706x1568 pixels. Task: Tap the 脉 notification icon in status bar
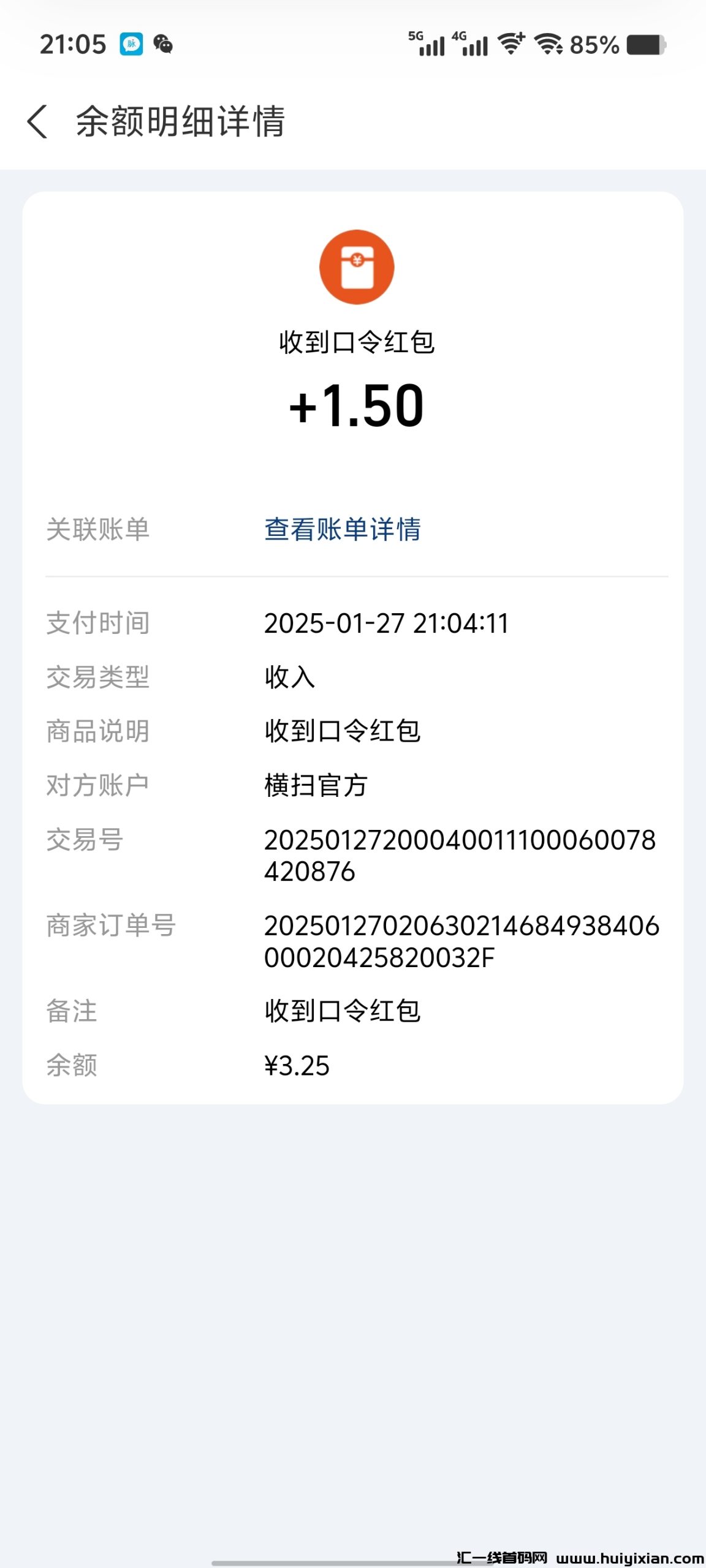pos(130,43)
